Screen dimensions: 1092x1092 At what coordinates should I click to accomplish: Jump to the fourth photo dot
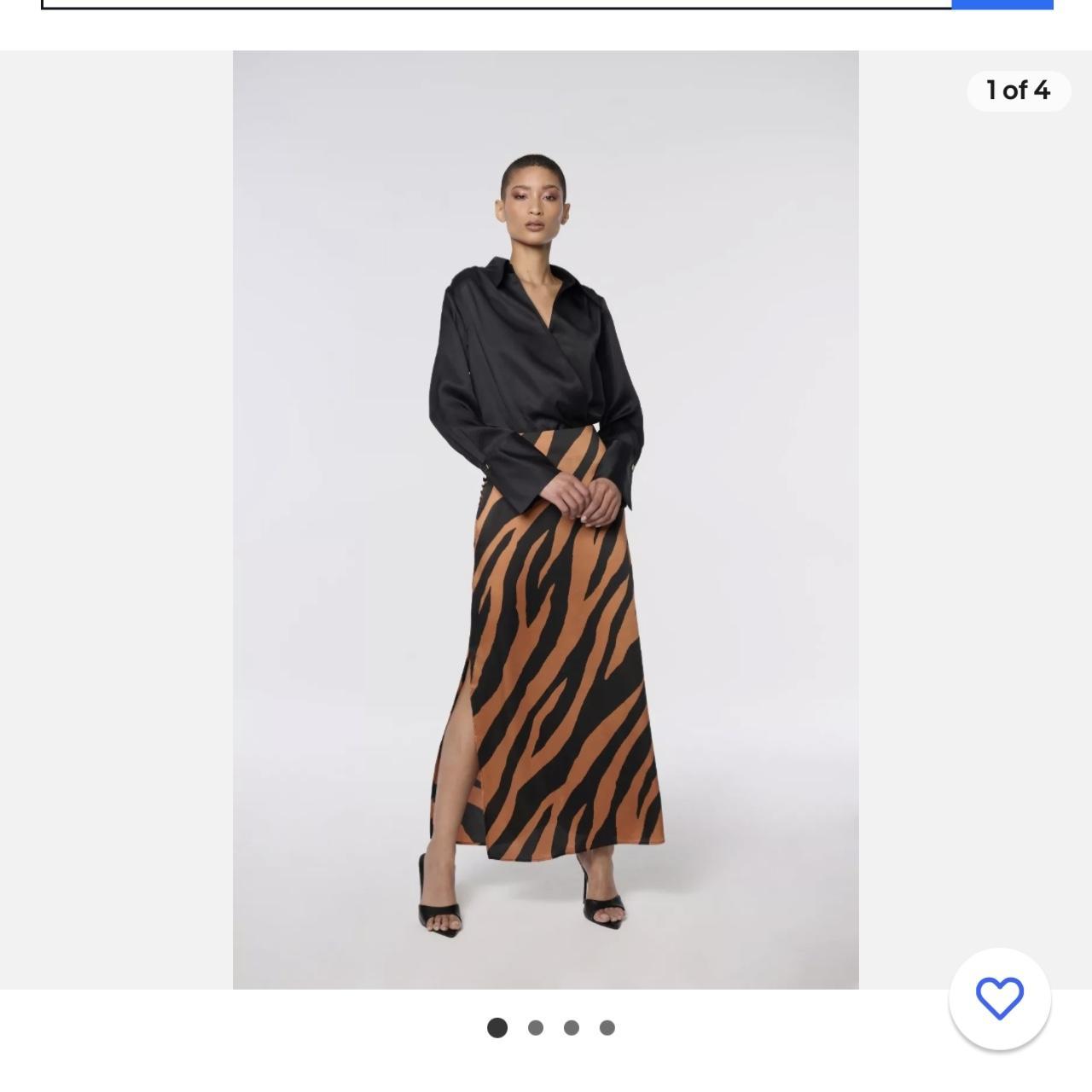607,1028
